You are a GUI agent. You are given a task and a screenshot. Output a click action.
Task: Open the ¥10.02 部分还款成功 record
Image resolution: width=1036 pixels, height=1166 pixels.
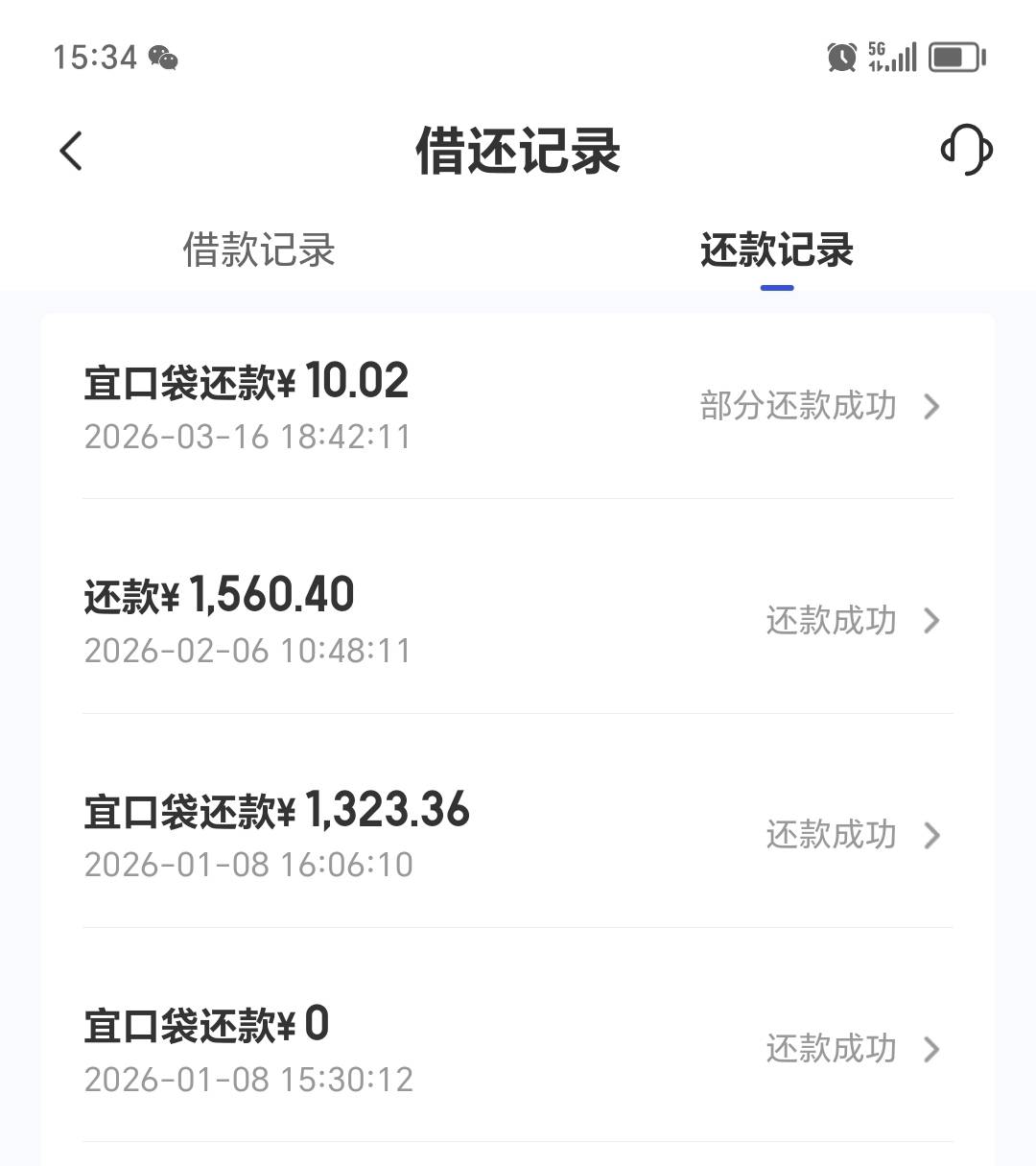click(x=518, y=406)
